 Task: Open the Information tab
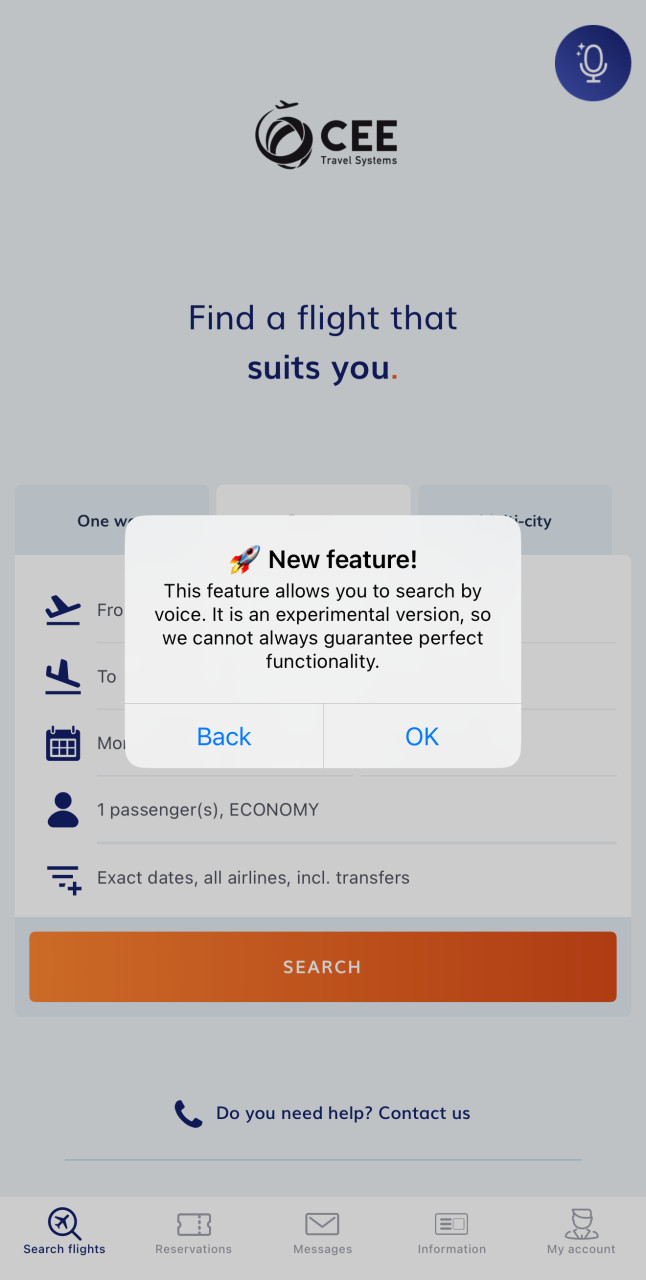click(451, 1232)
